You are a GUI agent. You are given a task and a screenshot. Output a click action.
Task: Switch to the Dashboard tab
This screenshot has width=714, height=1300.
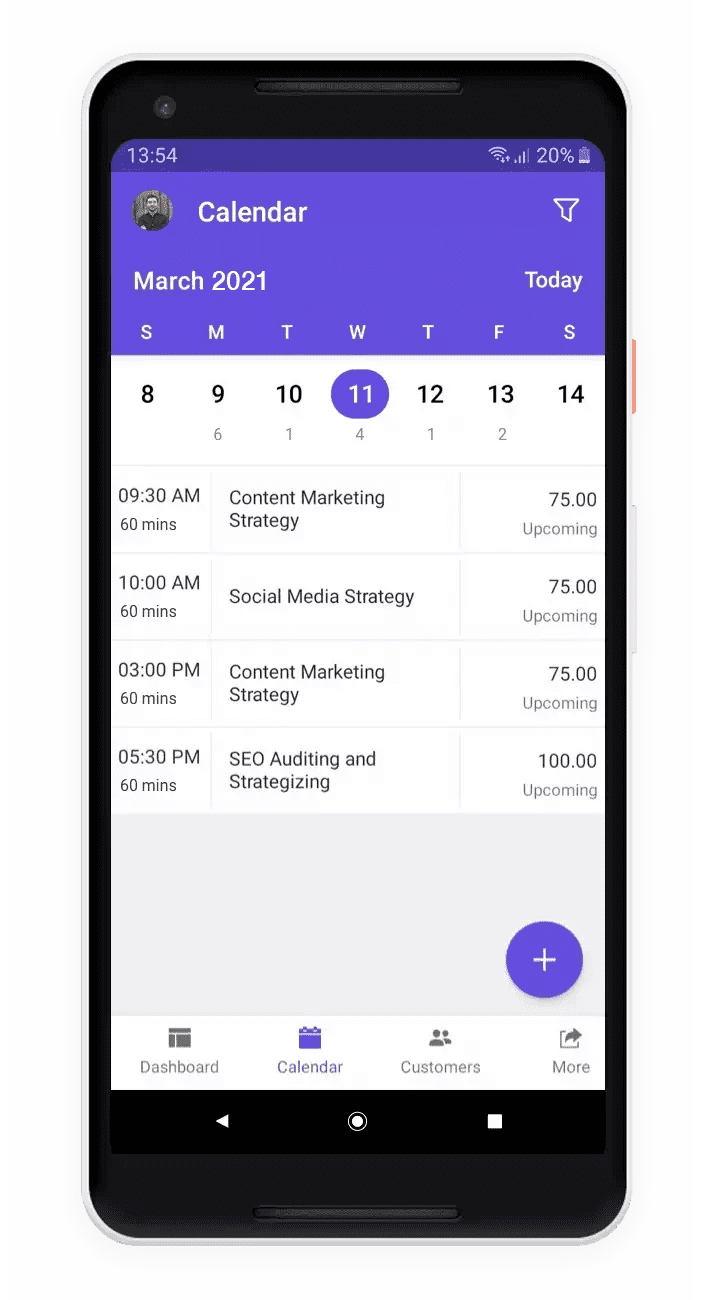tap(179, 1051)
